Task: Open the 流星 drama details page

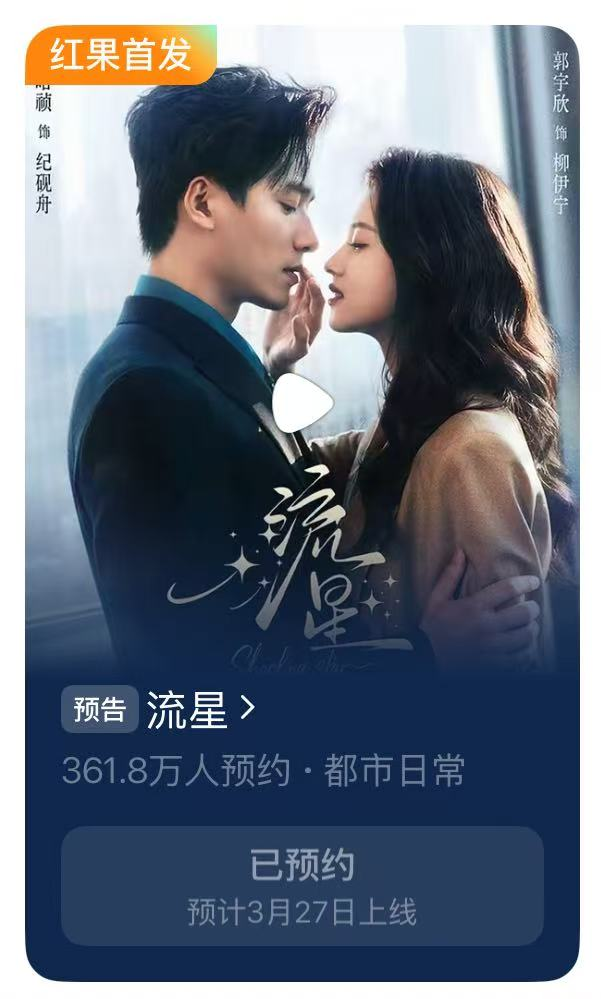Action: (200, 710)
